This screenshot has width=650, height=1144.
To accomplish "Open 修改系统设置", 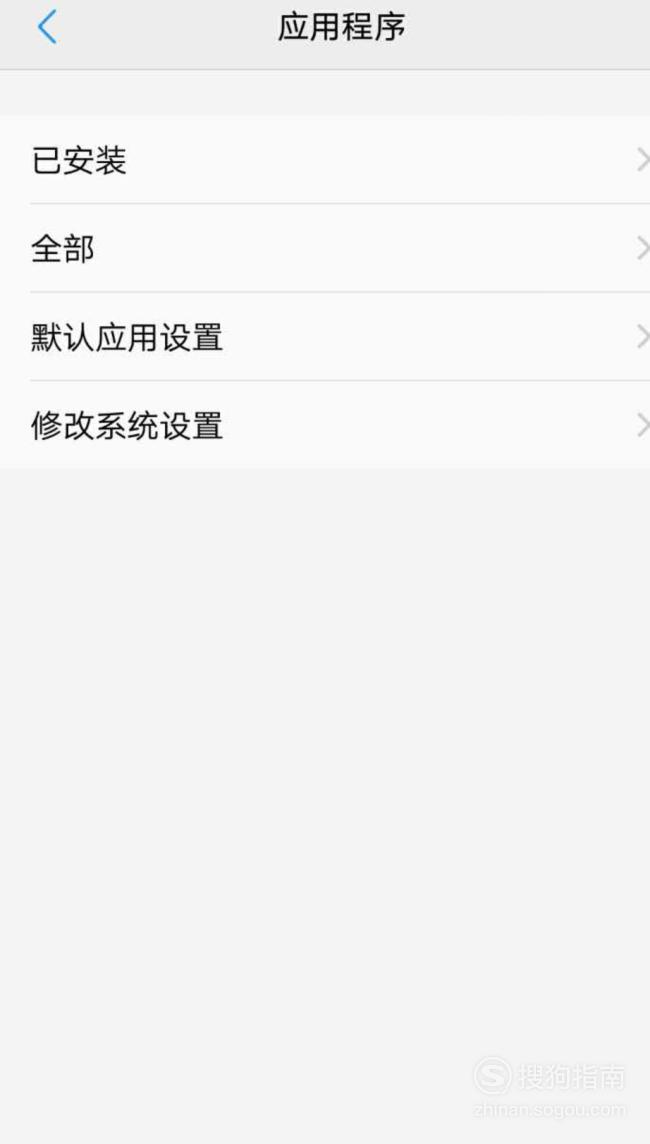I will (x=325, y=425).
